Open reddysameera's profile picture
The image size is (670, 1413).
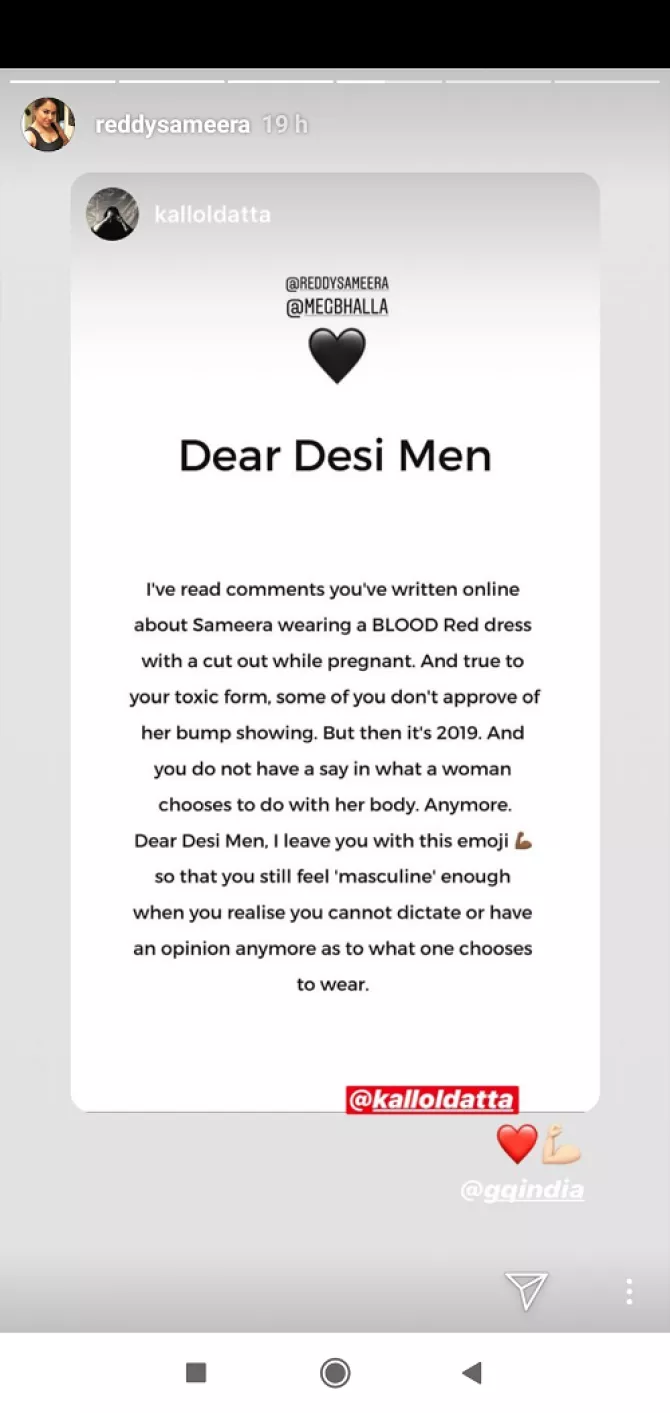coord(48,125)
